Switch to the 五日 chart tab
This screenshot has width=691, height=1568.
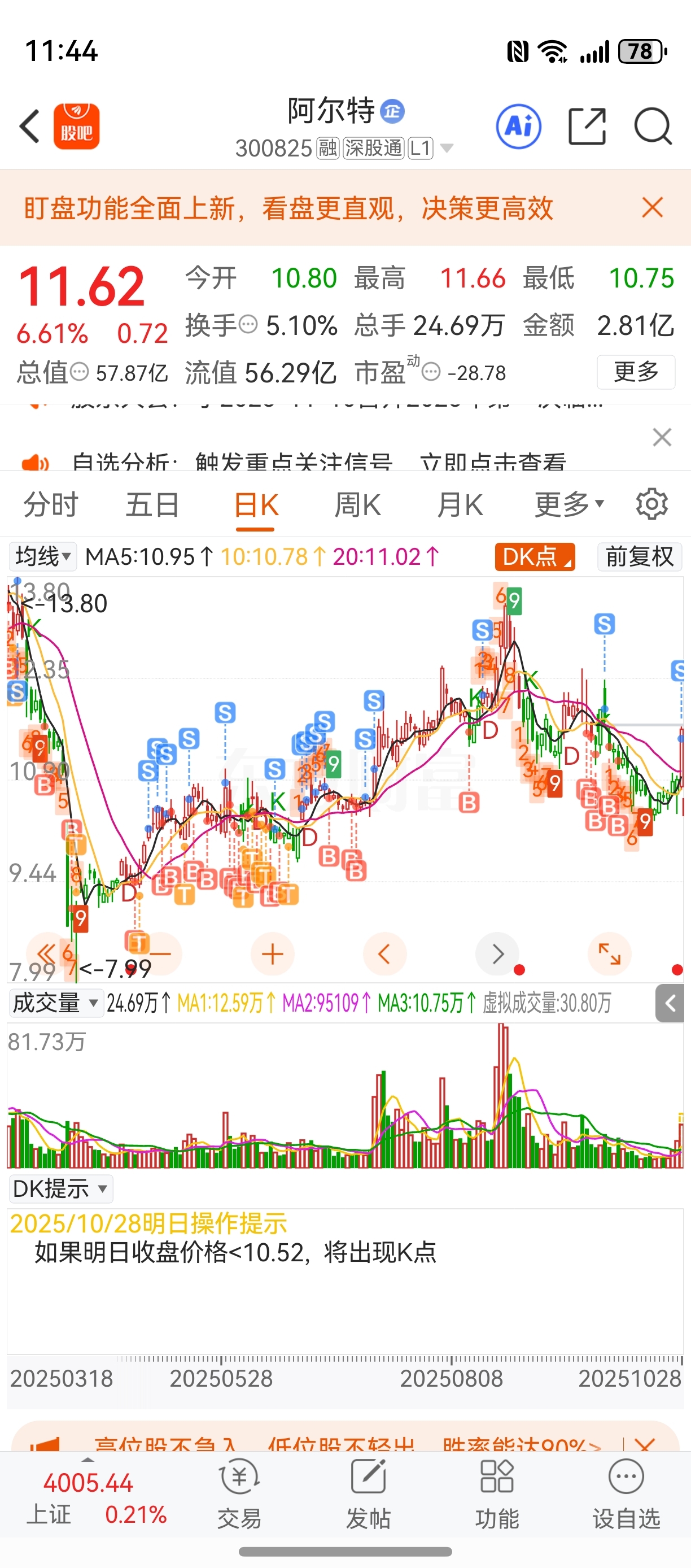pos(152,504)
